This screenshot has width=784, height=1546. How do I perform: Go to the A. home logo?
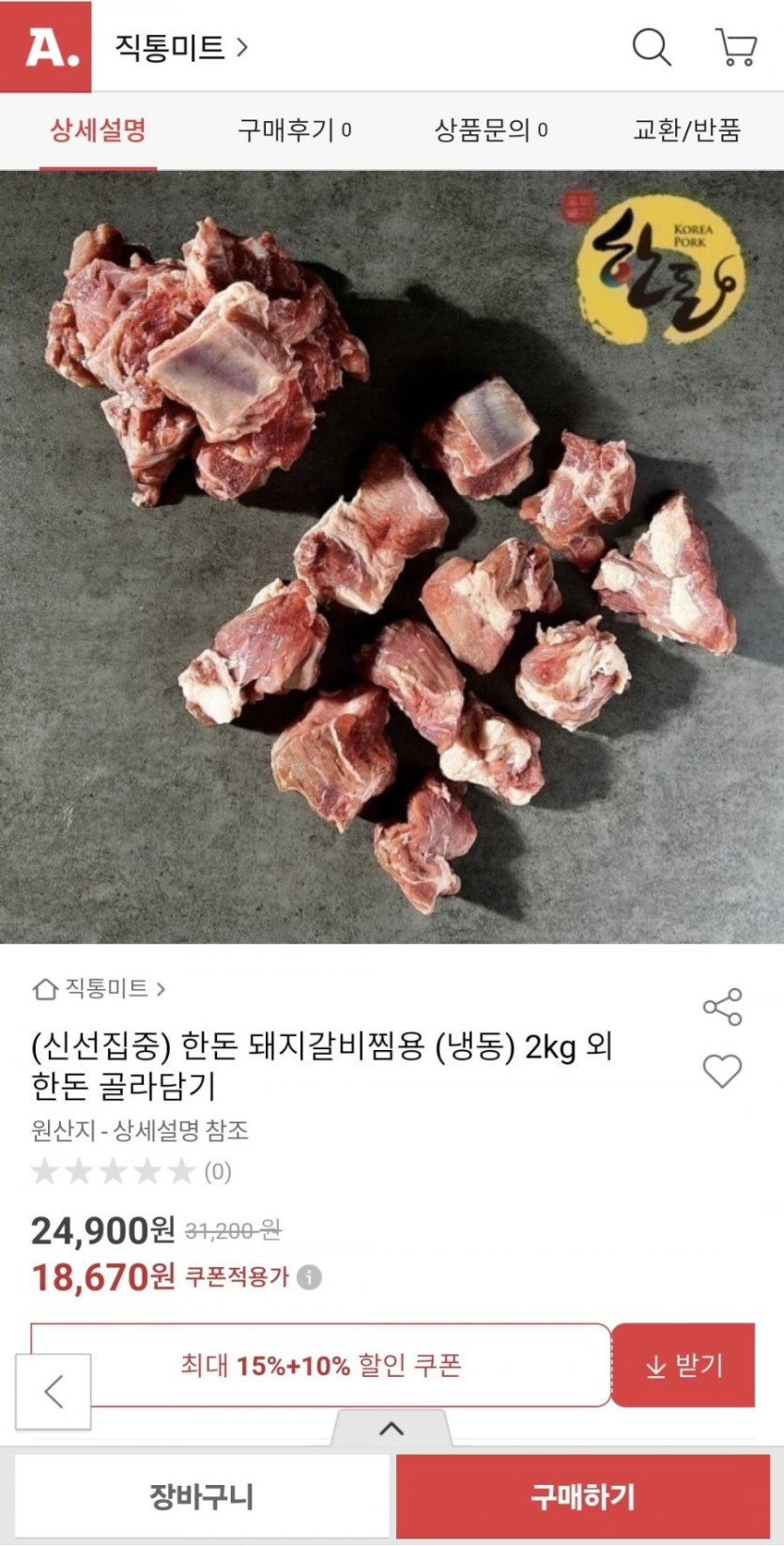46,47
